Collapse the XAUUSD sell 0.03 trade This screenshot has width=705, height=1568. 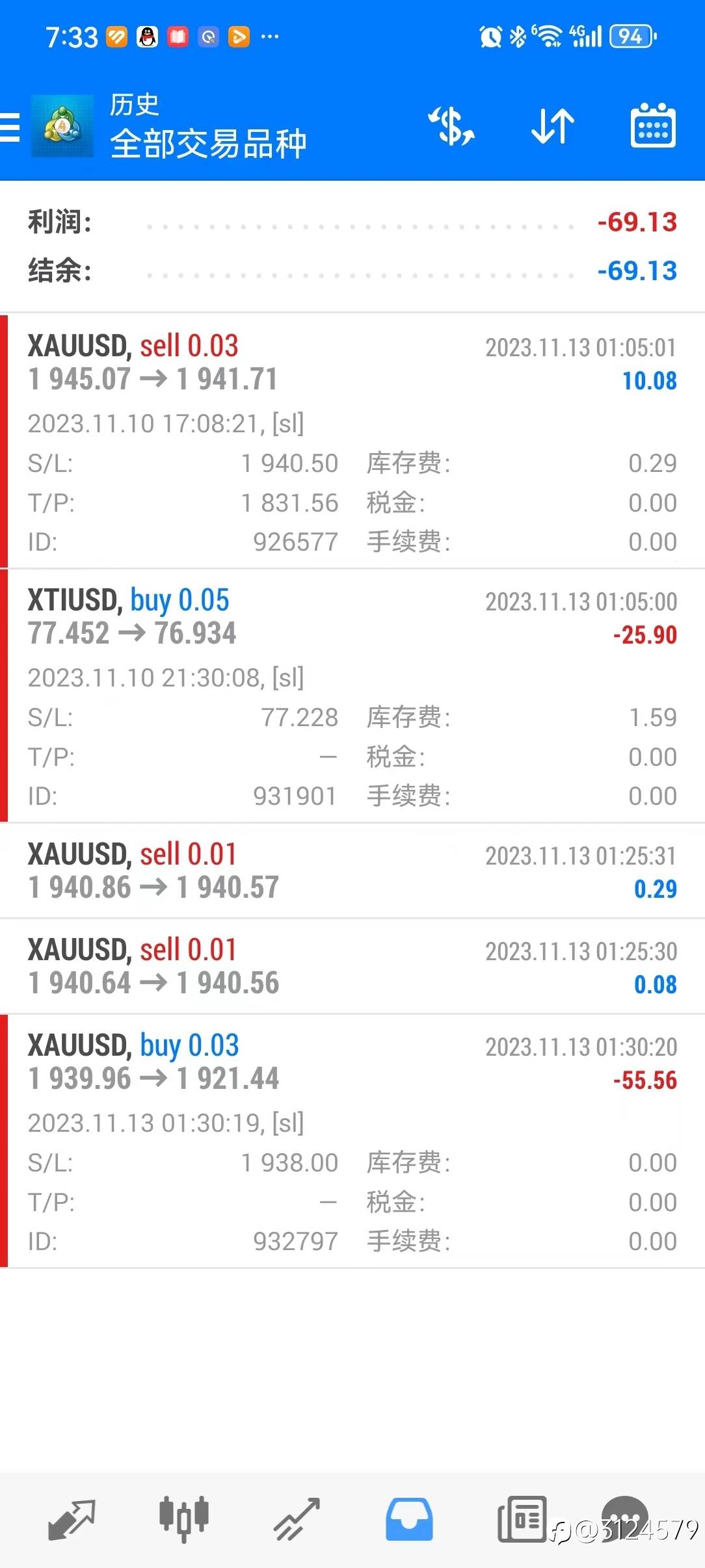coord(351,363)
